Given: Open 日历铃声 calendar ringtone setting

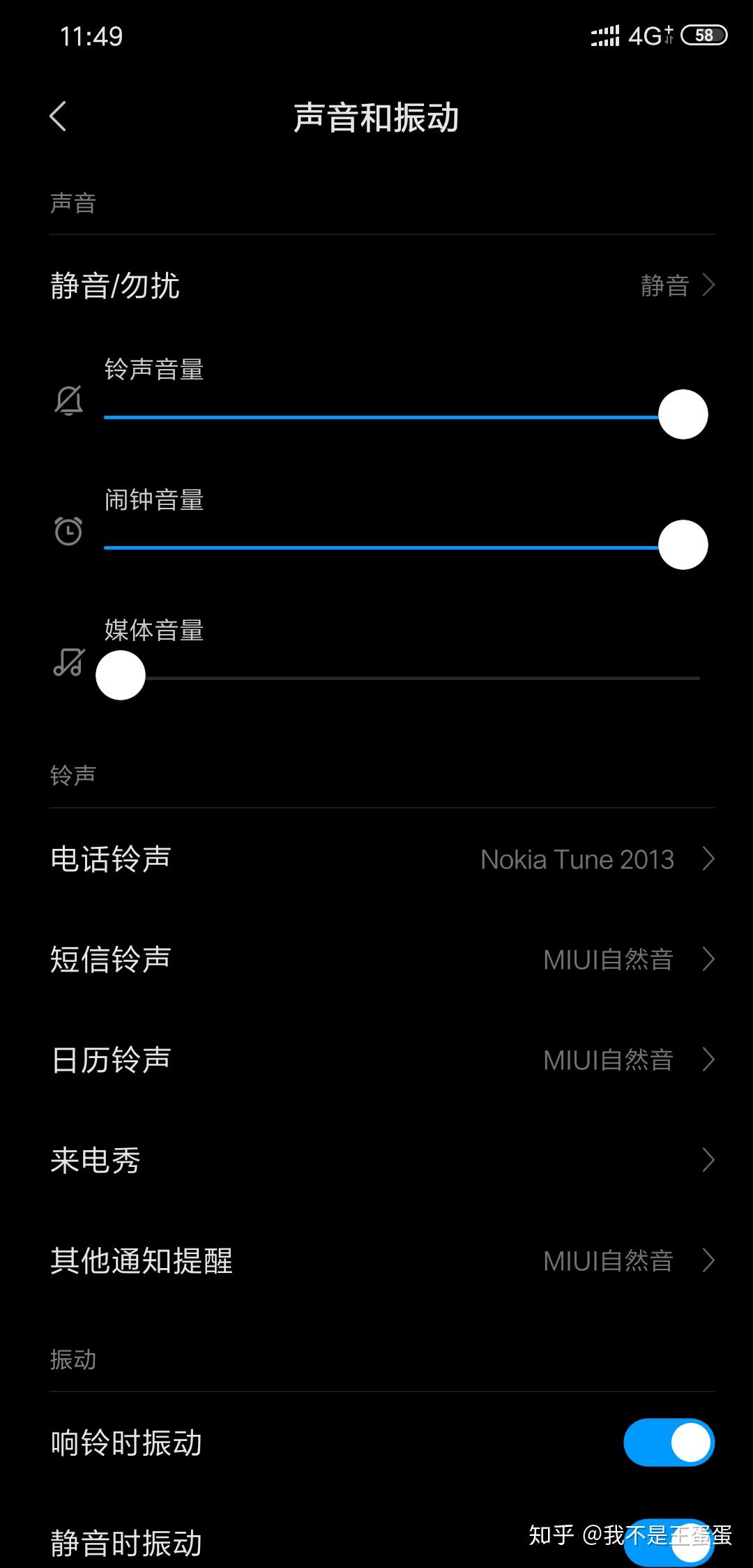Looking at the screenshot, I should [x=376, y=1060].
